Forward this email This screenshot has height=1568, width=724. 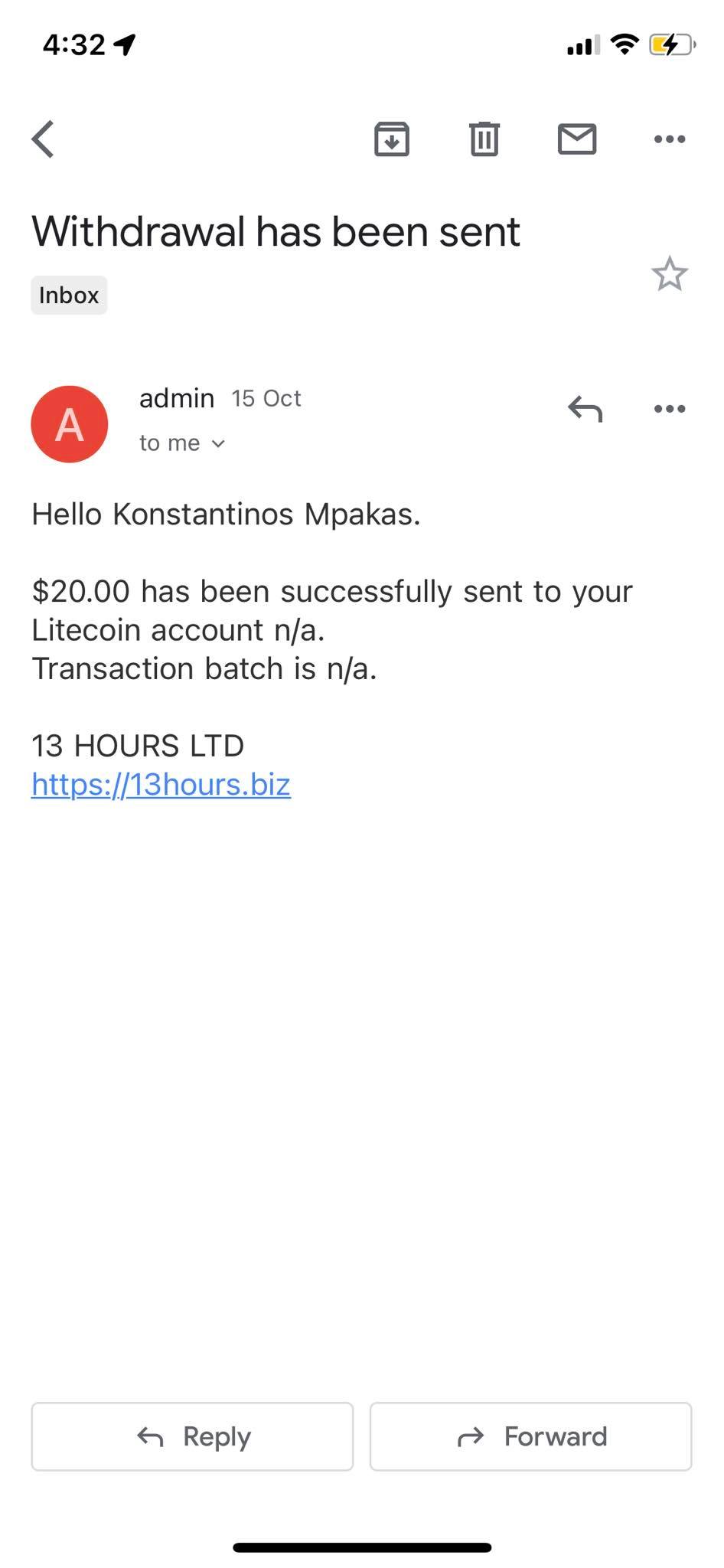530,1436
